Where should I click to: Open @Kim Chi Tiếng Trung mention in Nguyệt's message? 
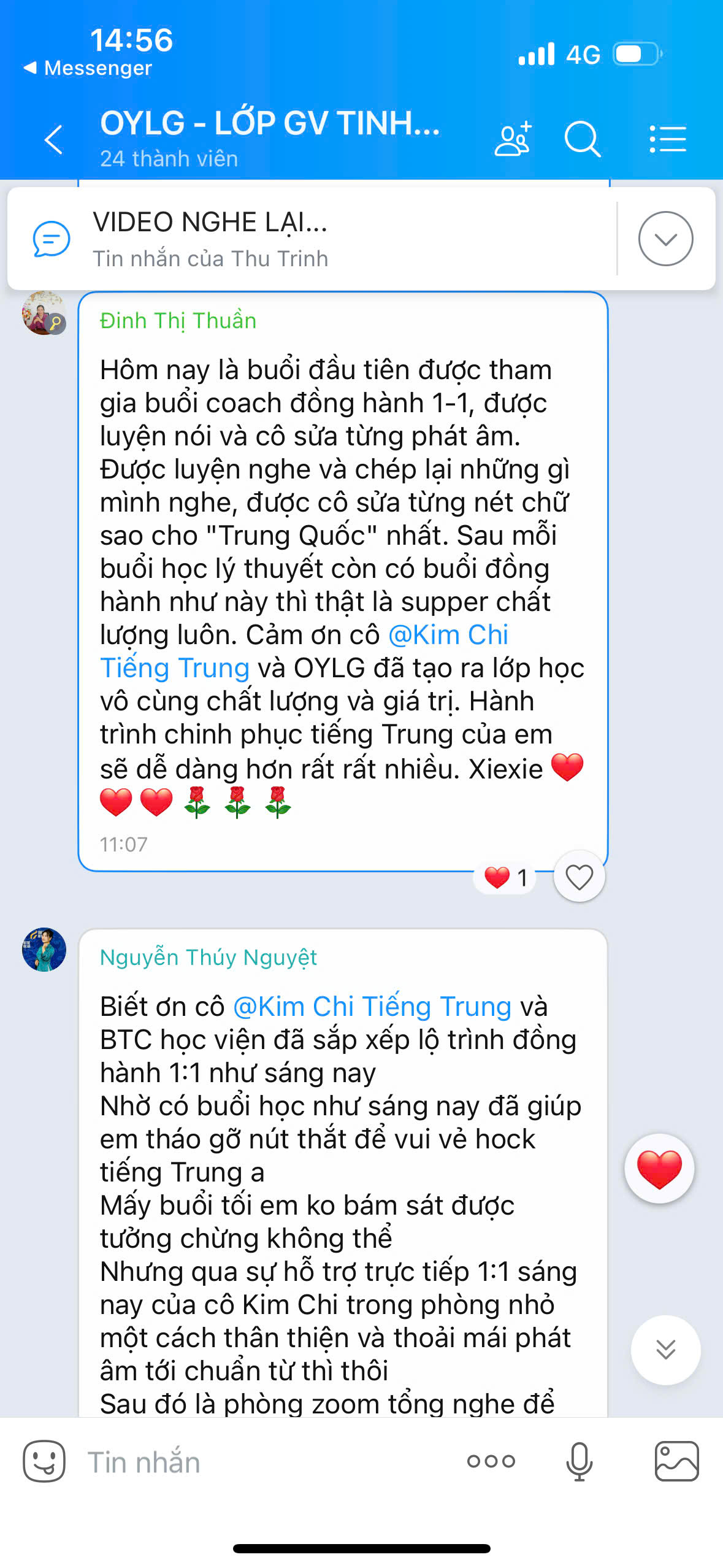pyautogui.click(x=372, y=1007)
